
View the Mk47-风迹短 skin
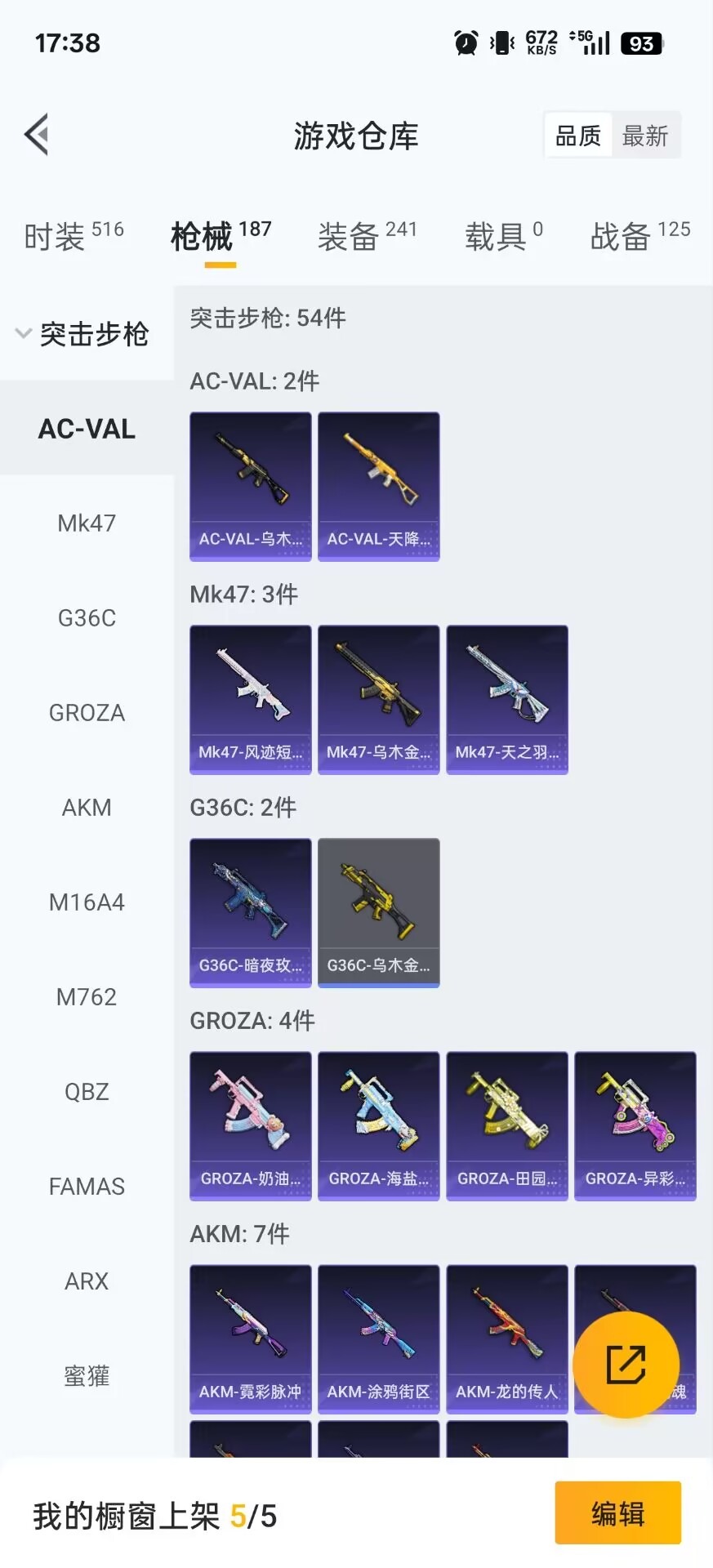(x=251, y=699)
